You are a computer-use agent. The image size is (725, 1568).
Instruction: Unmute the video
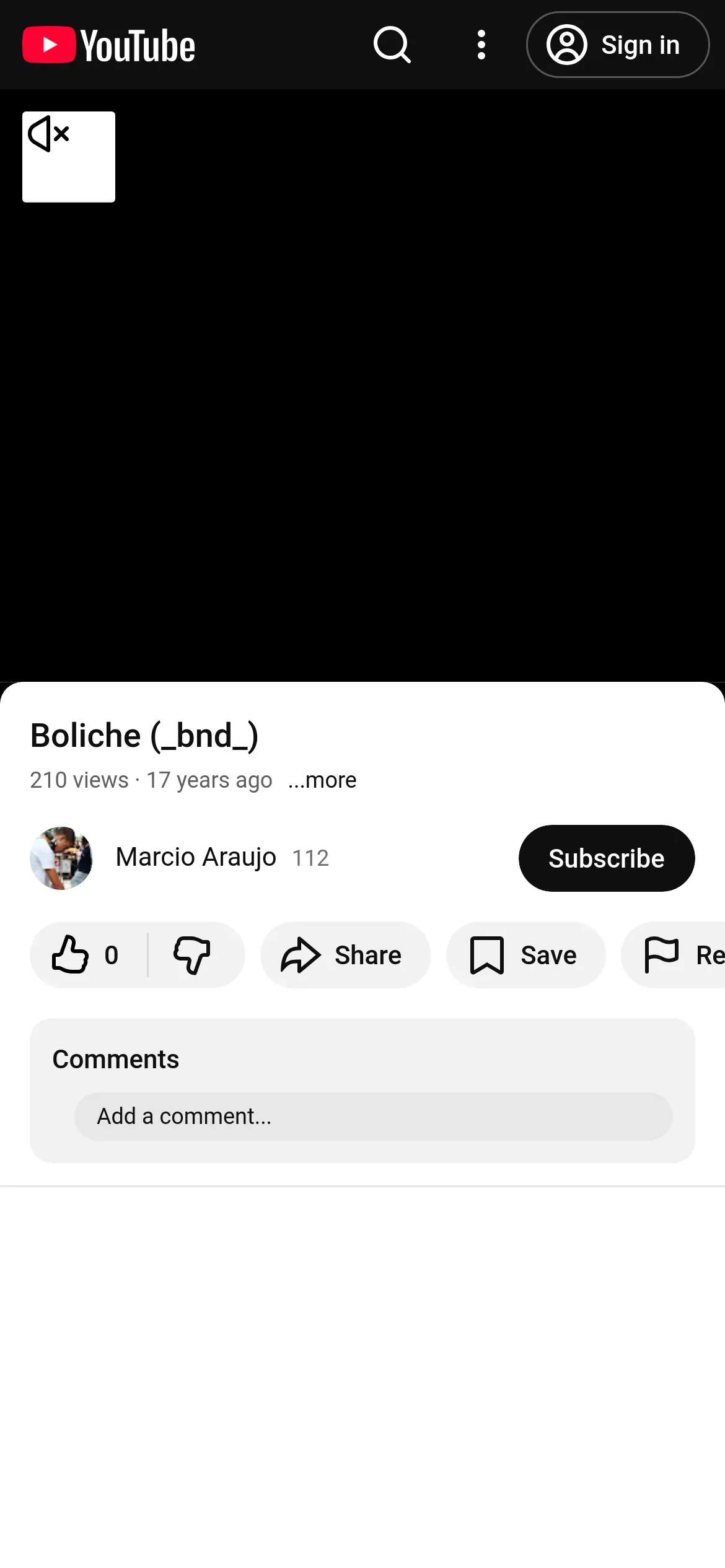pos(68,156)
